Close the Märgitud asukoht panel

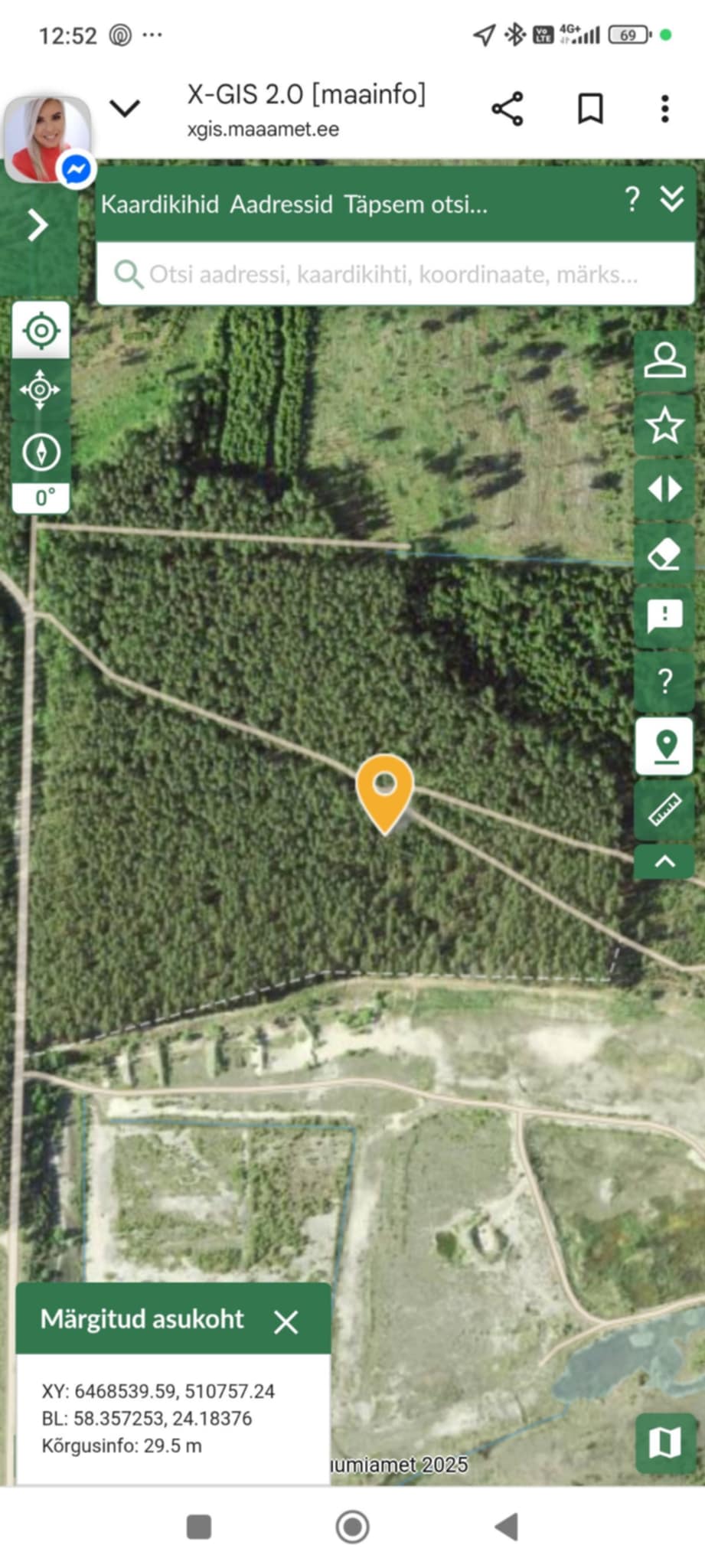click(286, 1321)
